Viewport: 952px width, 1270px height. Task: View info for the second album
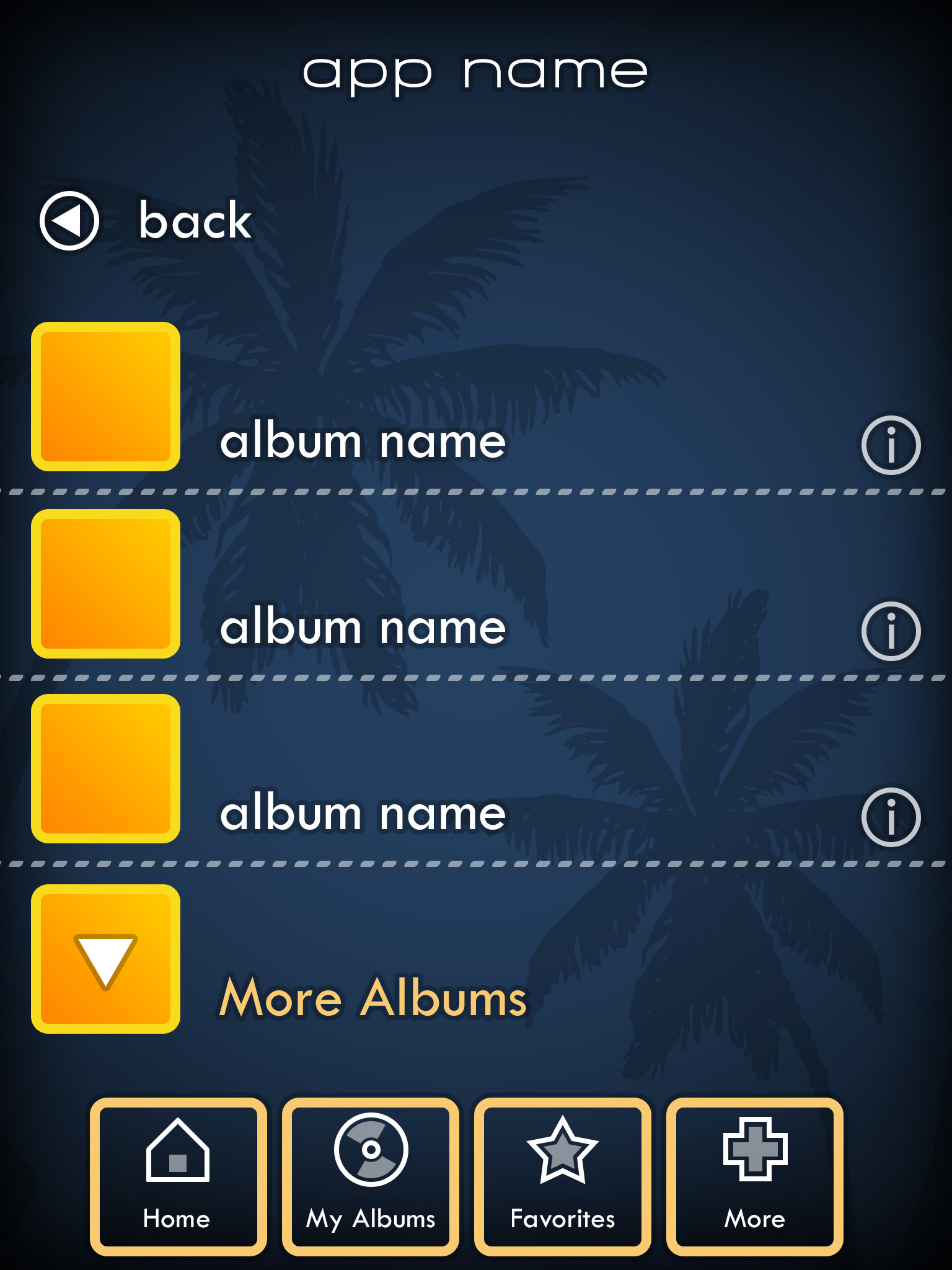(x=891, y=631)
